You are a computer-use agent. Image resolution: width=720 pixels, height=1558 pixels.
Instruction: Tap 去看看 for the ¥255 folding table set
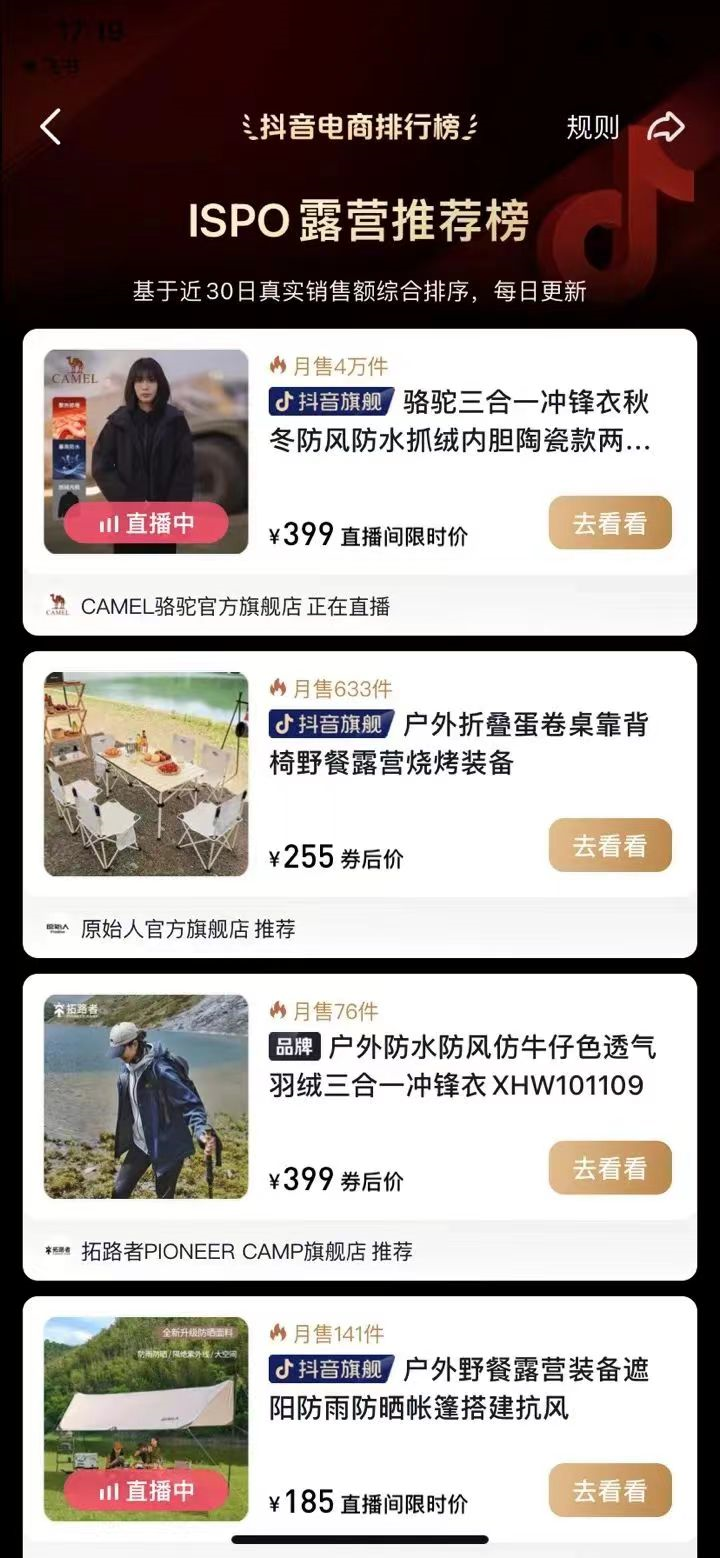(610, 846)
